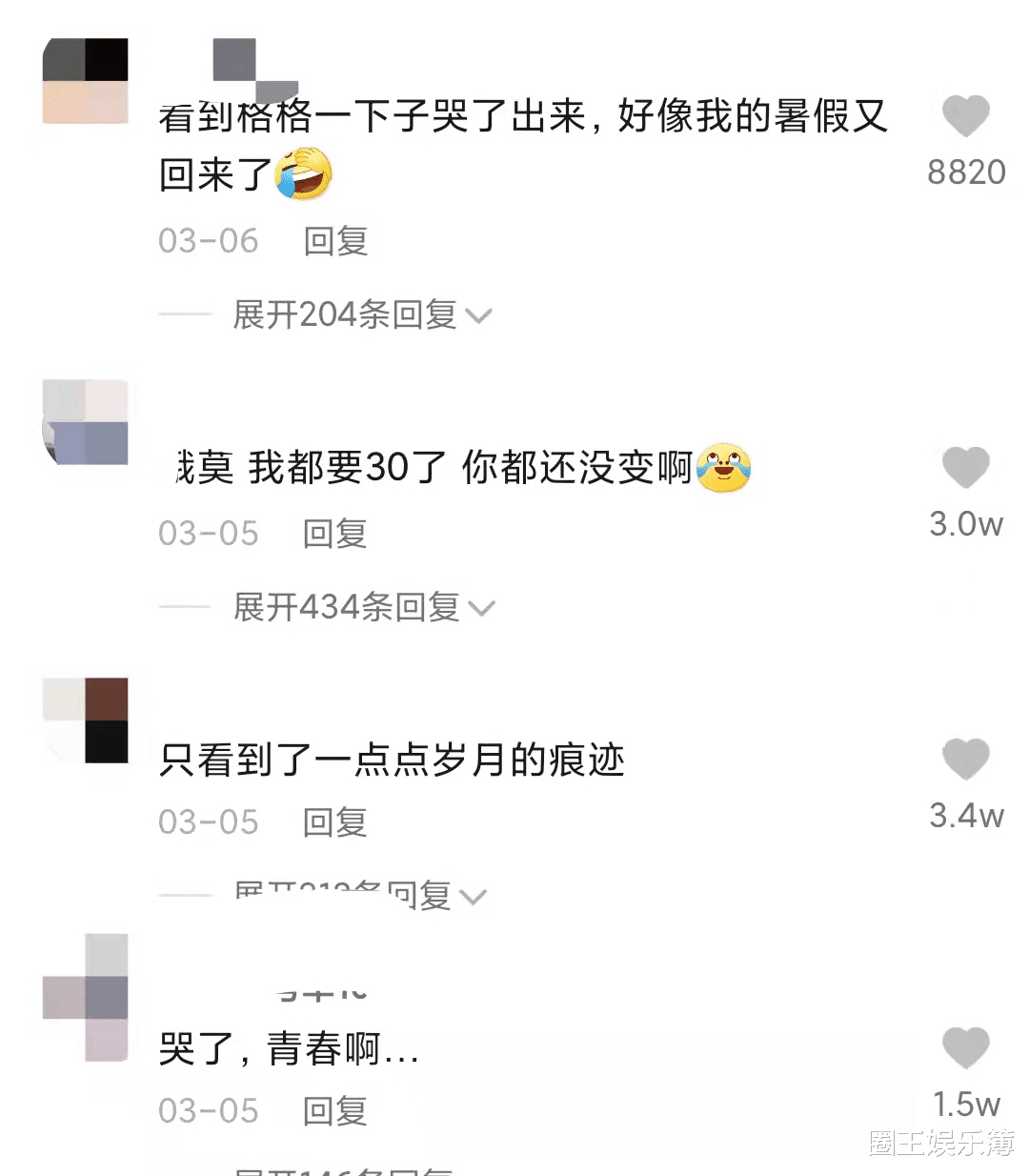Select the comment text about 岁月的痕迹
Viewport: 1029px width, 1176px height.
coord(391,758)
